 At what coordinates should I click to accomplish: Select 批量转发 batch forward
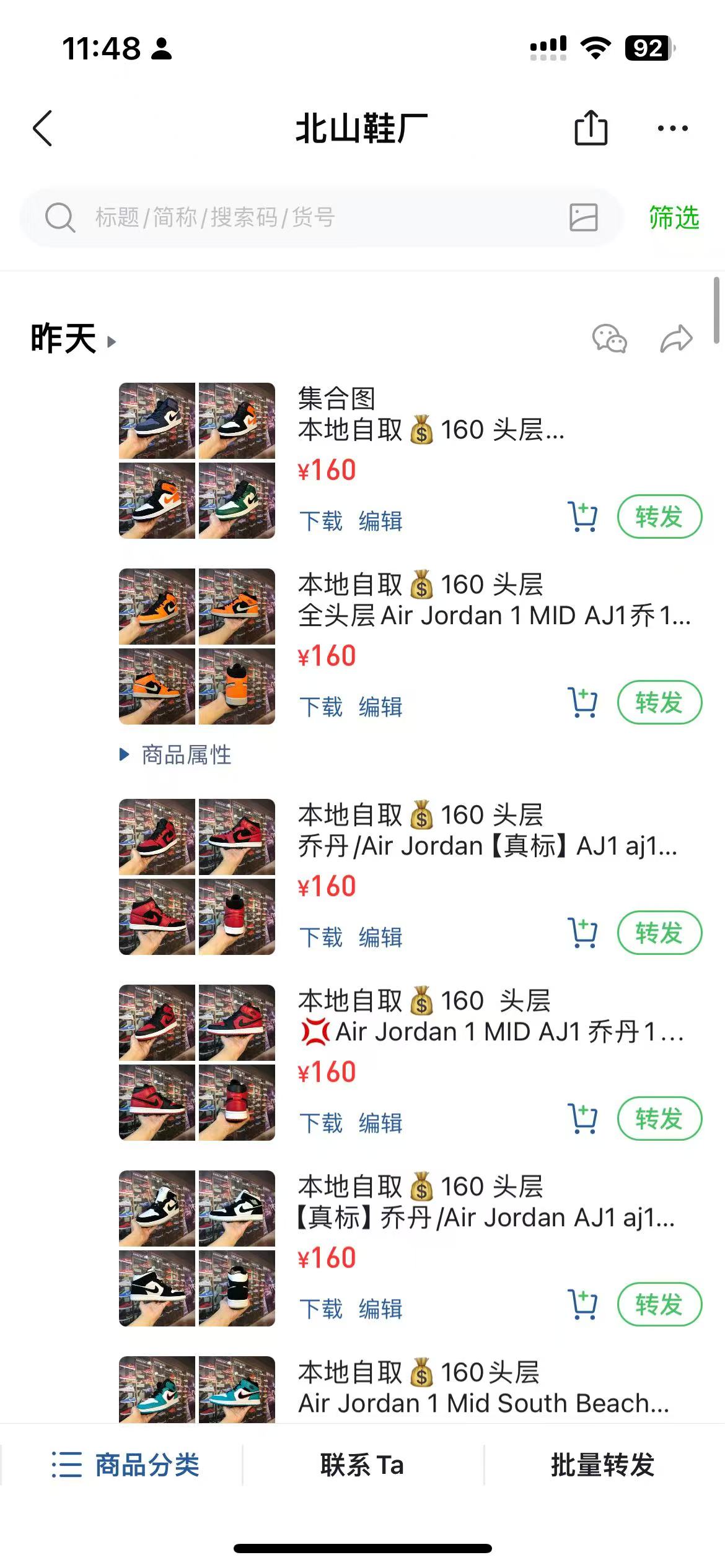[603, 1465]
